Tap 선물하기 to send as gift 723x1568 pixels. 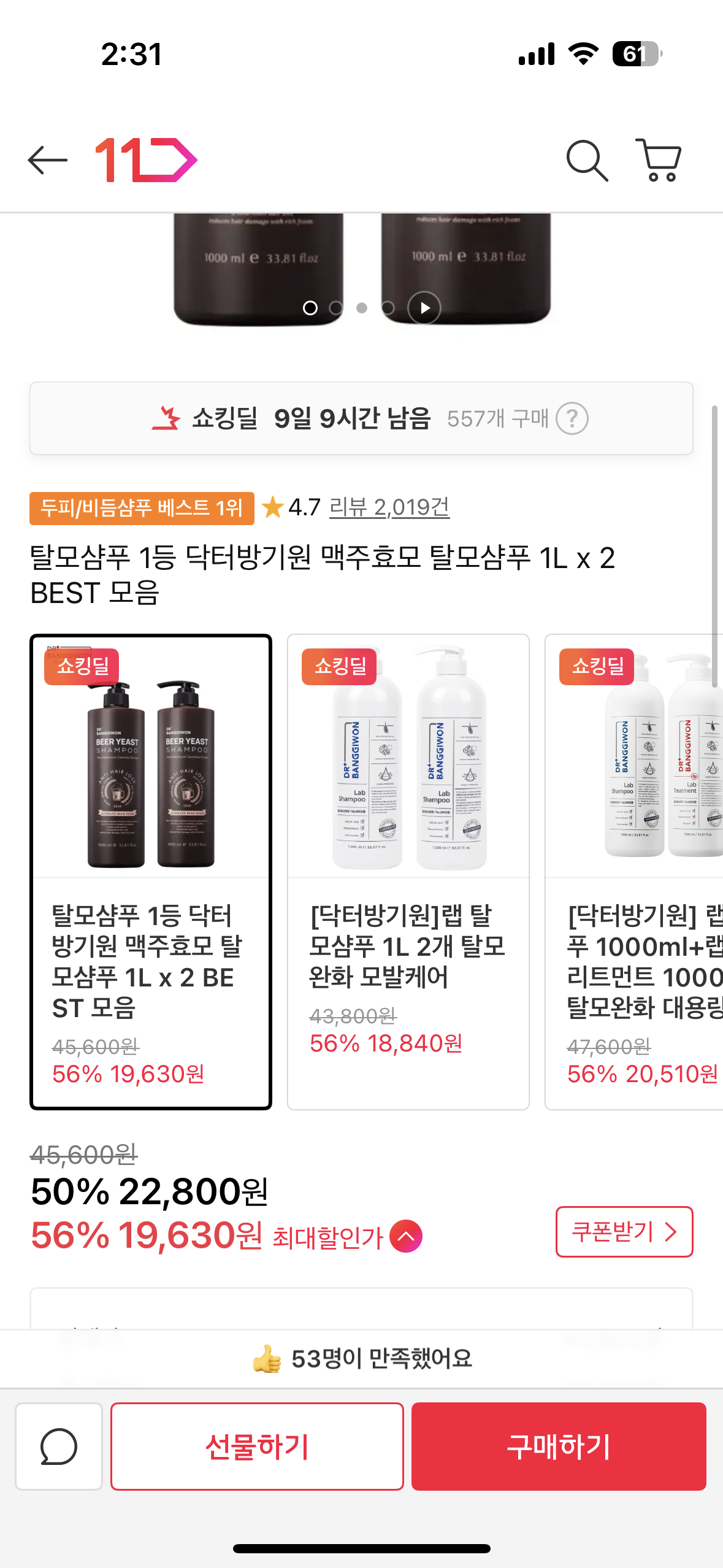[257, 1447]
